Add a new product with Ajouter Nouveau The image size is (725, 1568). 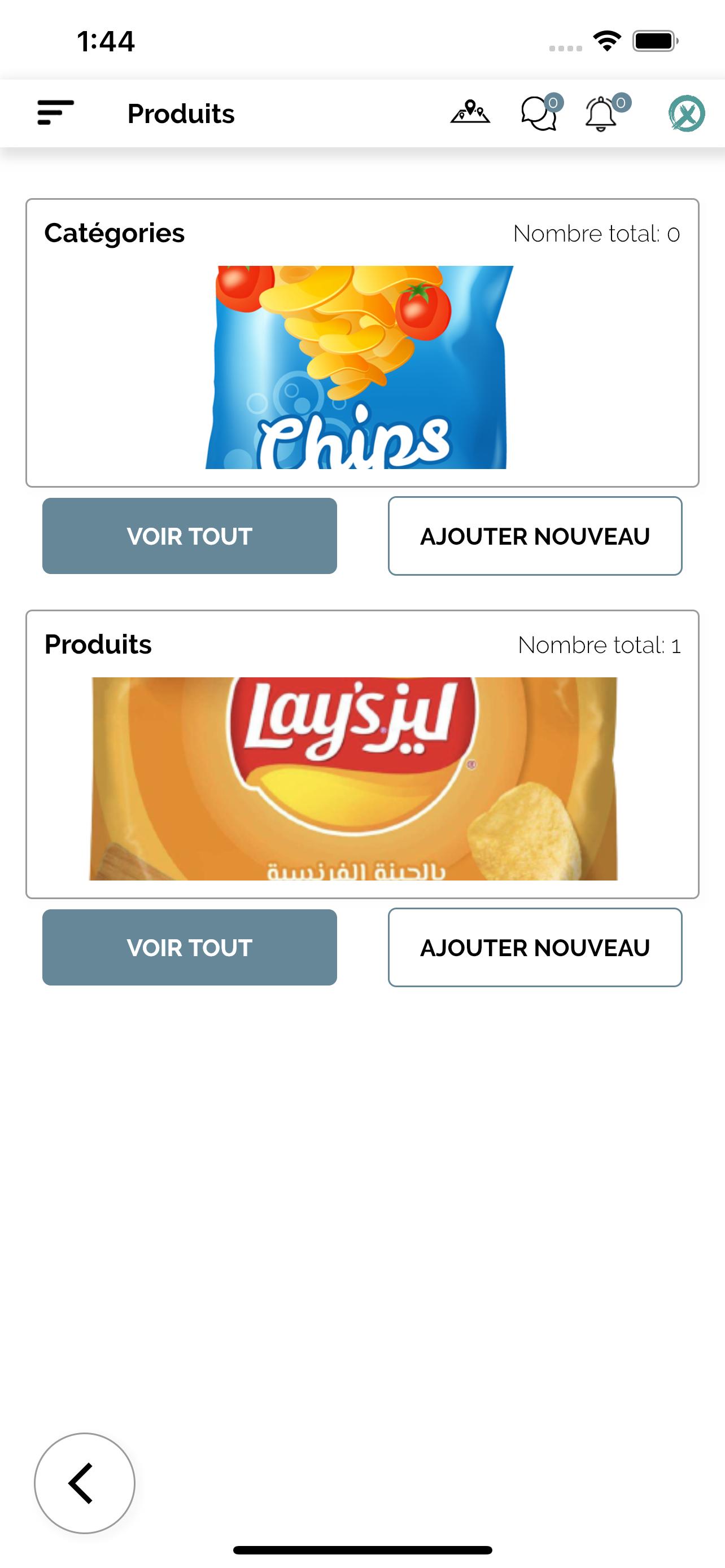(x=535, y=947)
